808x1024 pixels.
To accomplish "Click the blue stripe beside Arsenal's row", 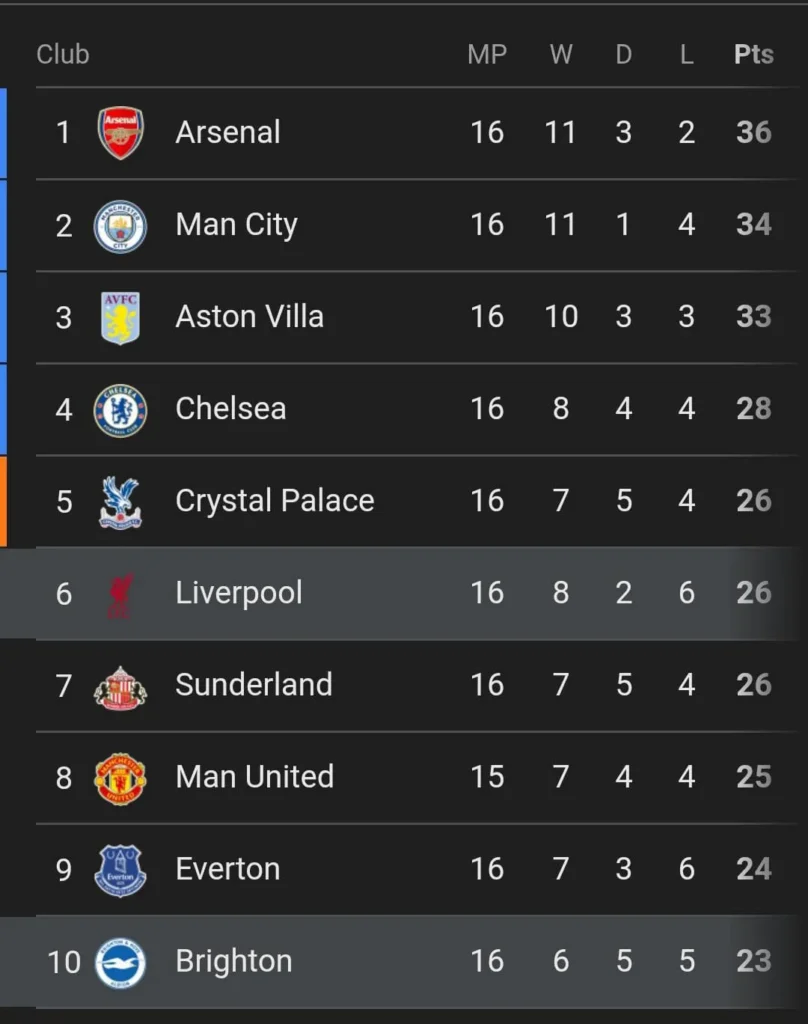I will coord(4,131).
